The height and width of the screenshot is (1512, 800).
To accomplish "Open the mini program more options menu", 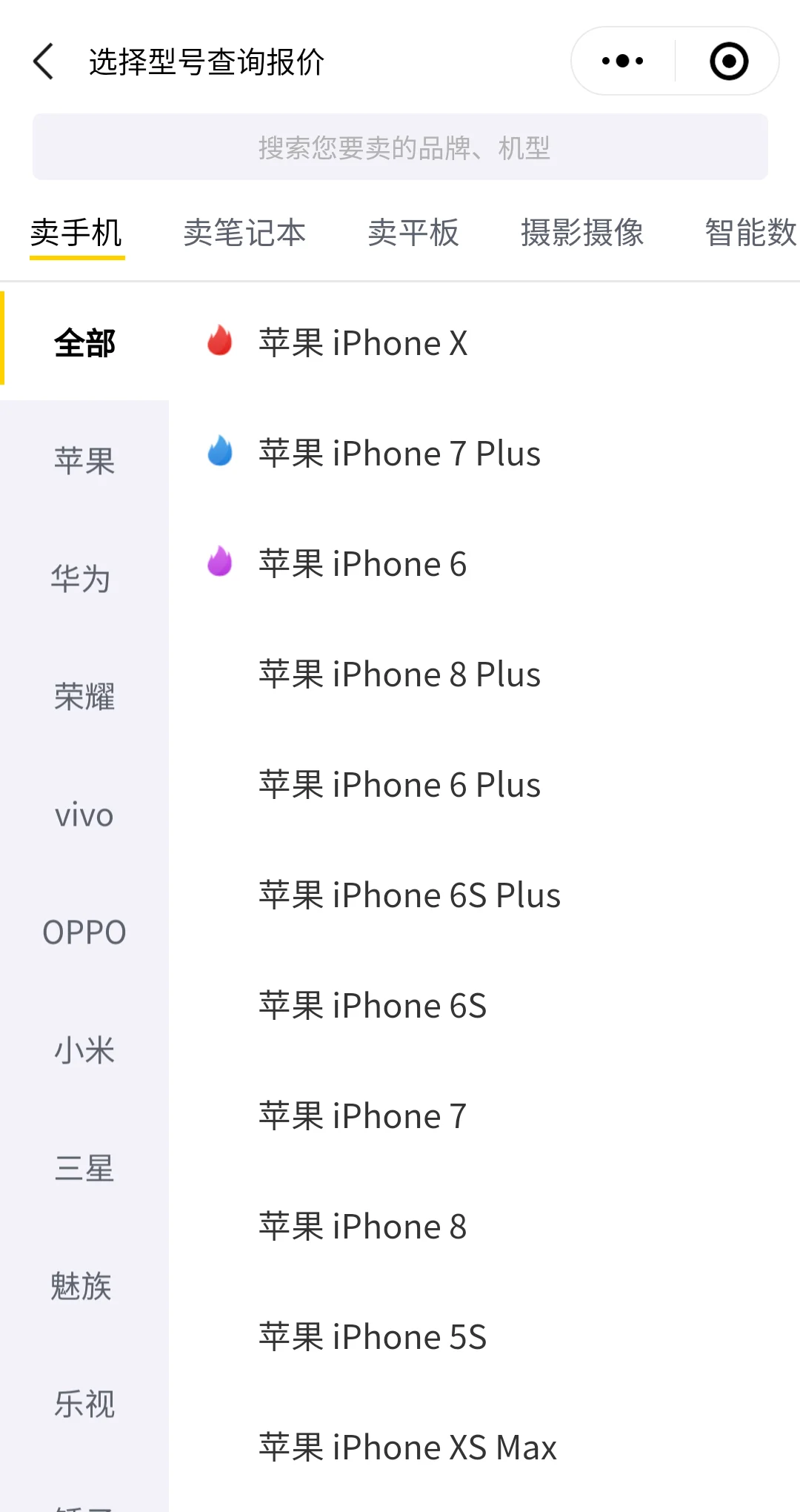I will (623, 61).
